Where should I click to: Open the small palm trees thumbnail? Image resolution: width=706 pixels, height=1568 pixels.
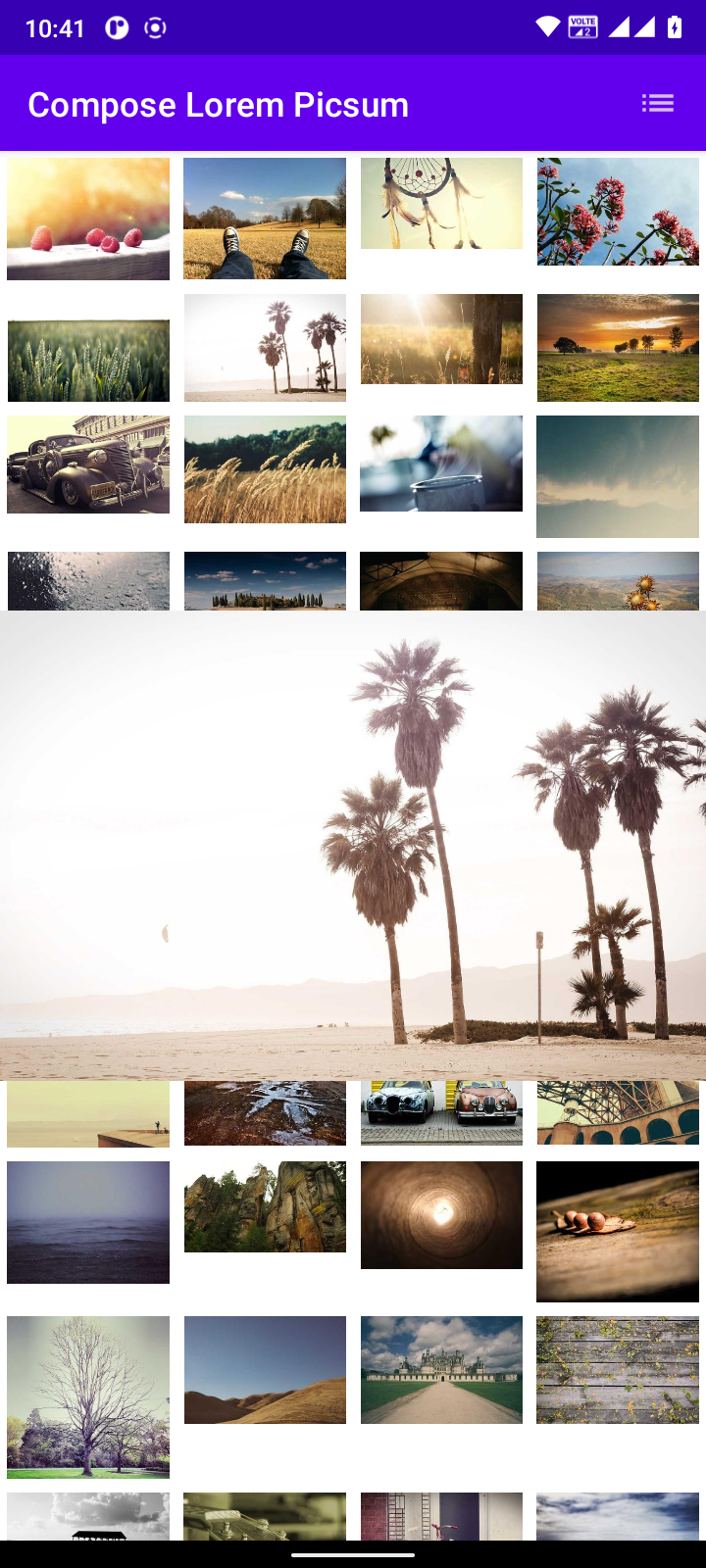[265, 348]
